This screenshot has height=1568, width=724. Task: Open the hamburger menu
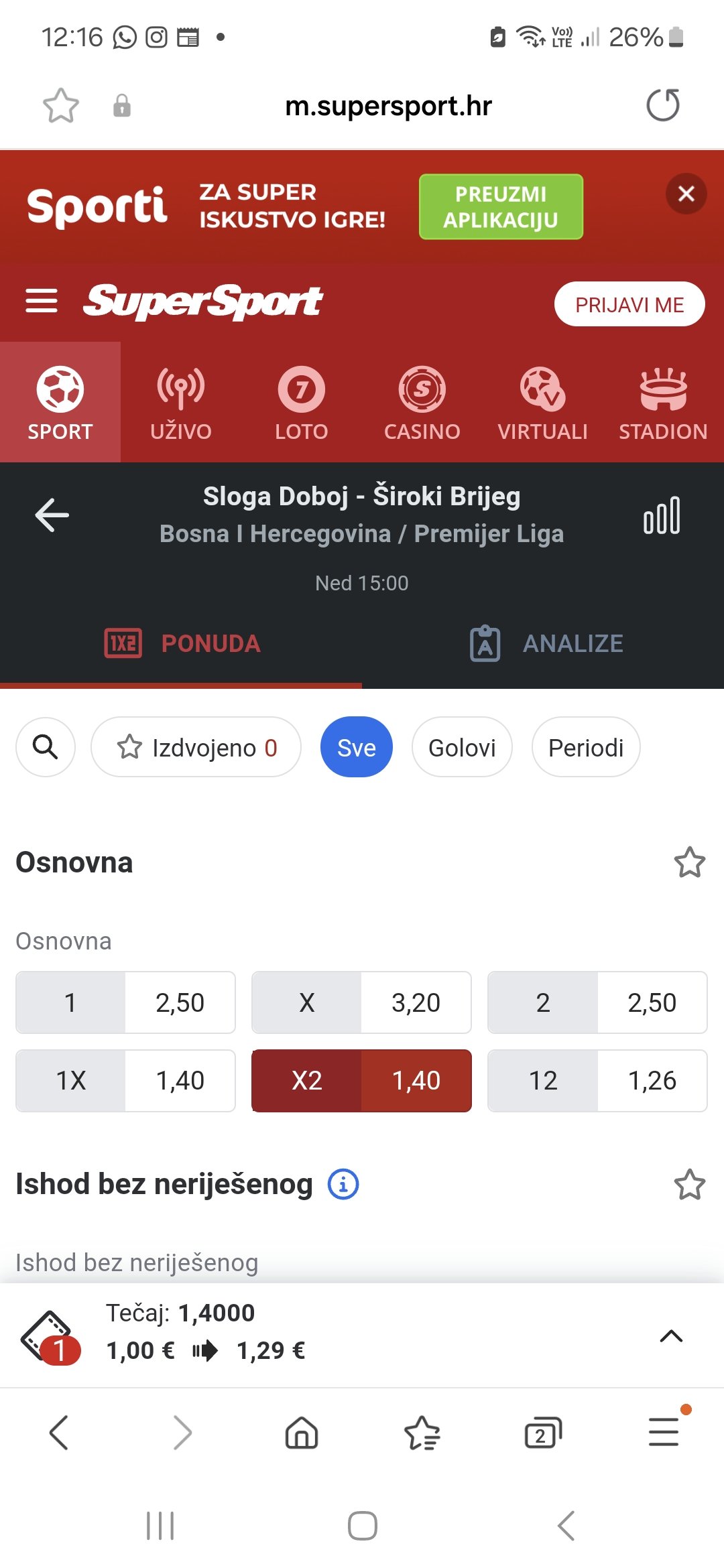coord(42,300)
